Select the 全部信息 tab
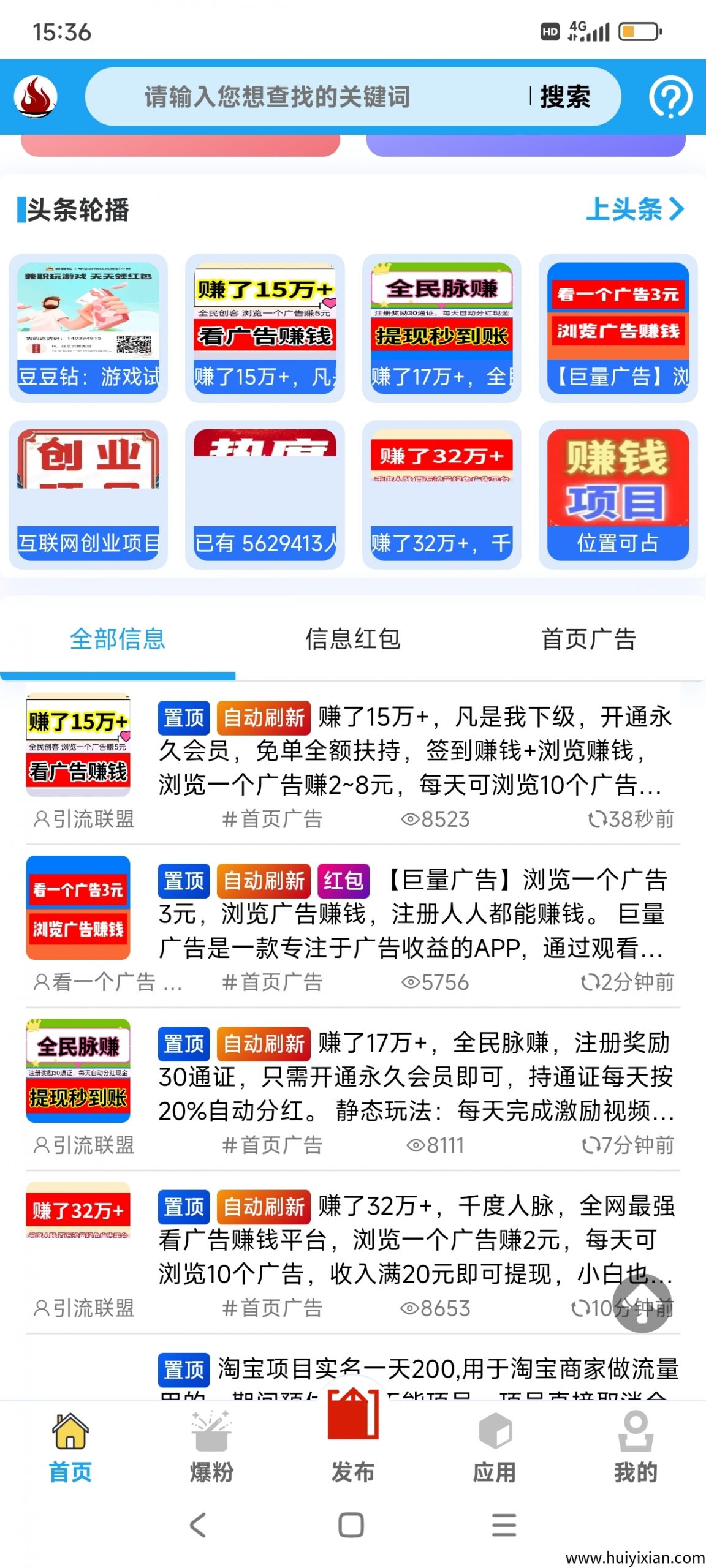 [118, 639]
